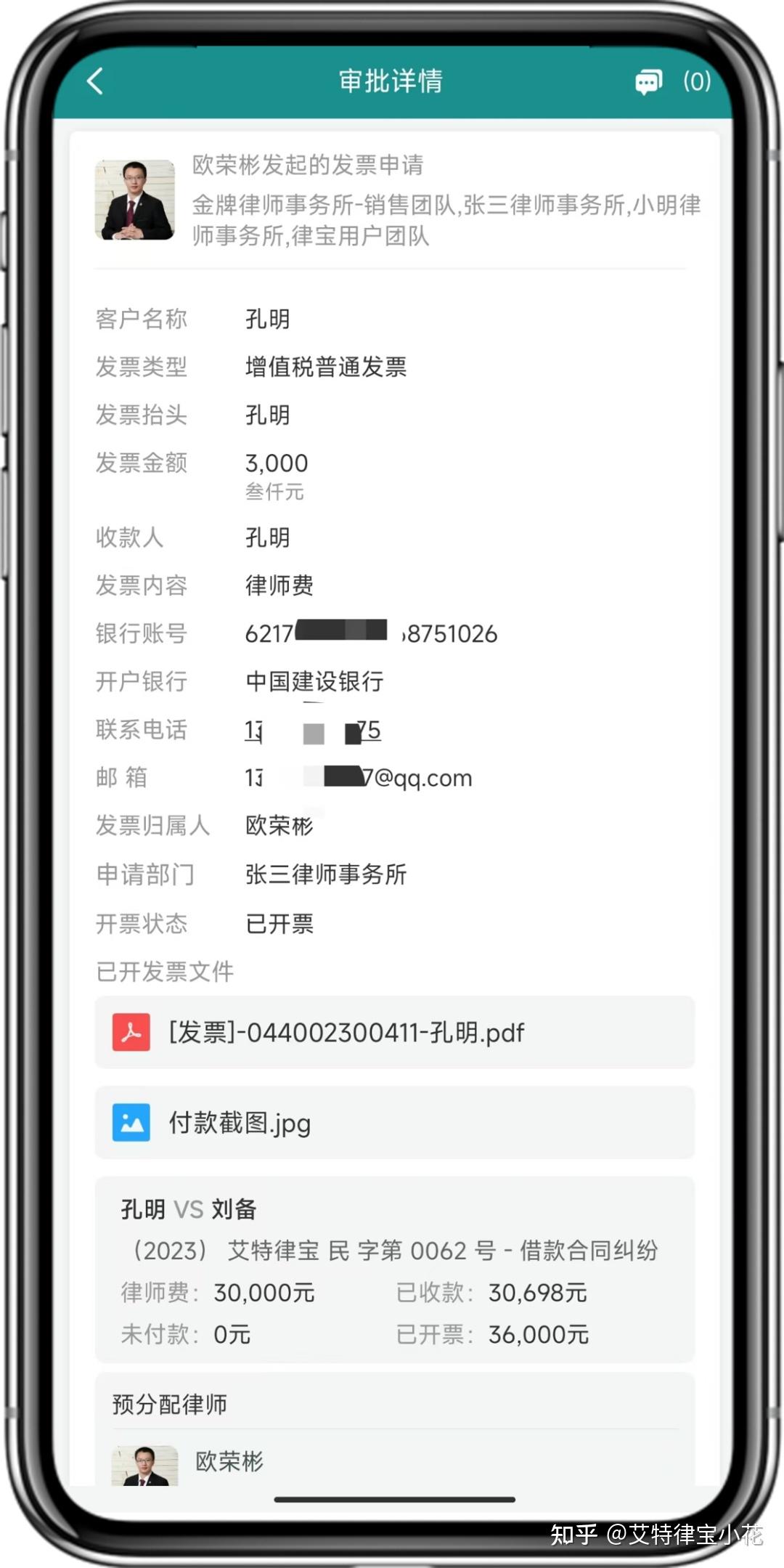
Task: Open the invoice PDF for 孔明
Action: [395, 1032]
